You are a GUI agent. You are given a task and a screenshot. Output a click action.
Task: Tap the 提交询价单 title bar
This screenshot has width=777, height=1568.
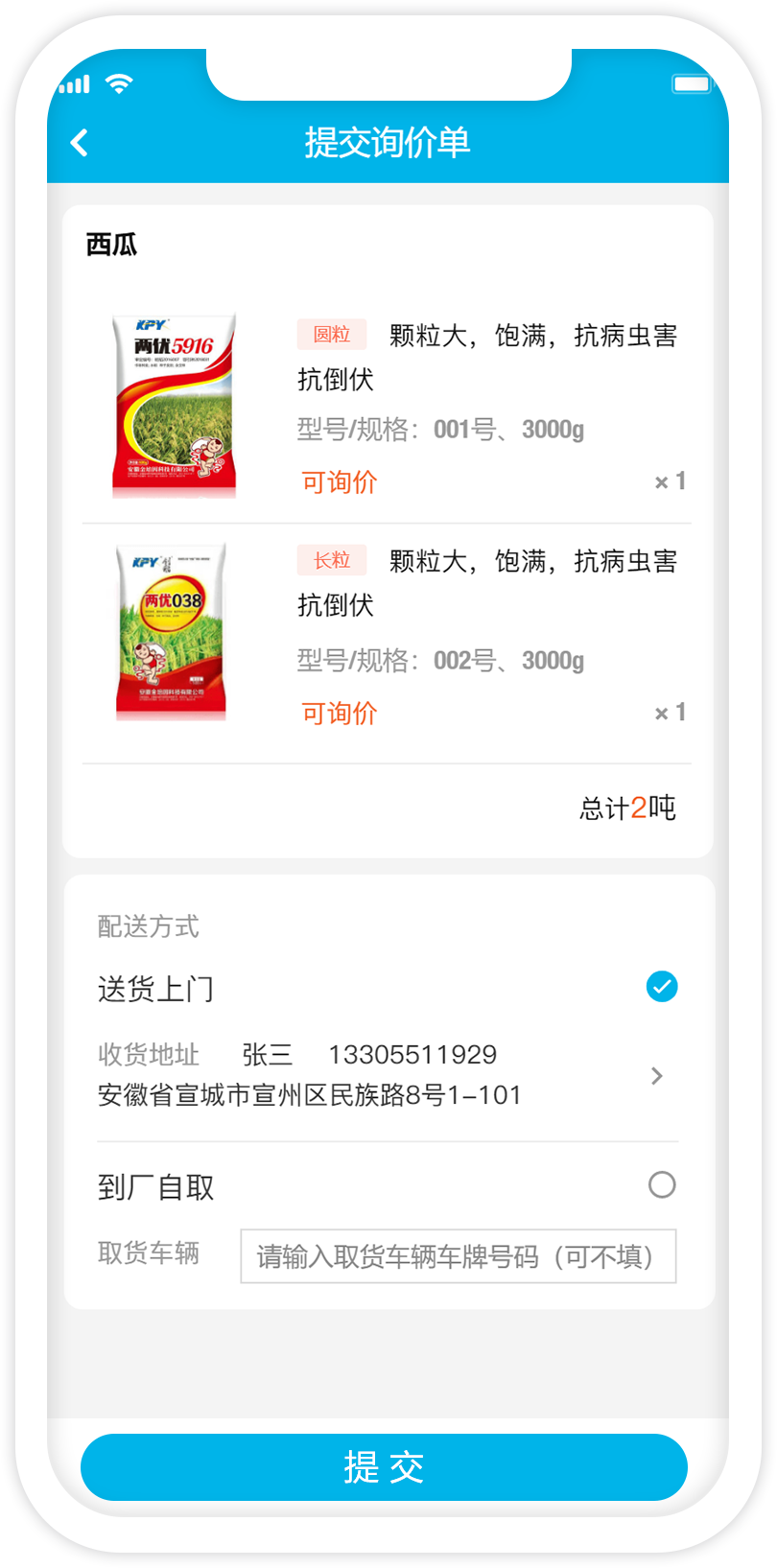[x=388, y=141]
